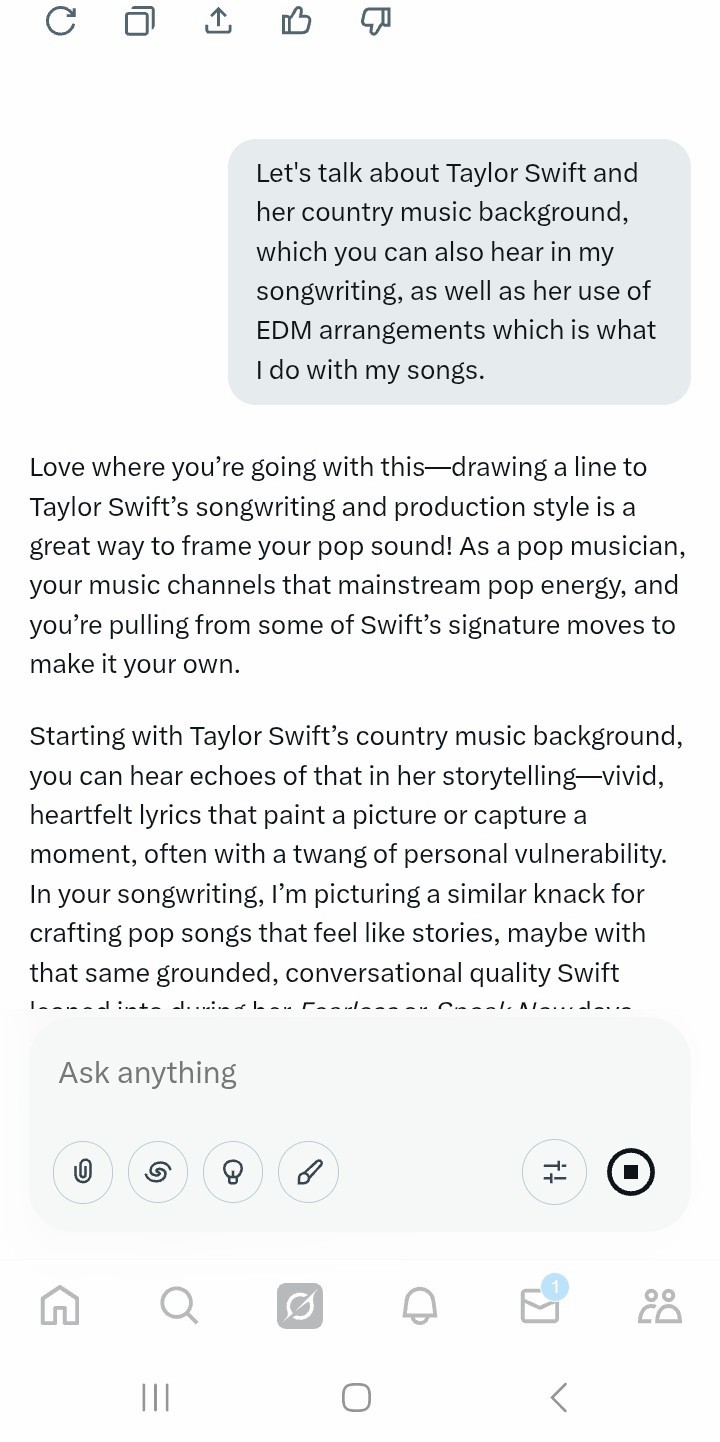Give the response a thumbs up
The width and height of the screenshot is (720, 1442).
pos(296,21)
